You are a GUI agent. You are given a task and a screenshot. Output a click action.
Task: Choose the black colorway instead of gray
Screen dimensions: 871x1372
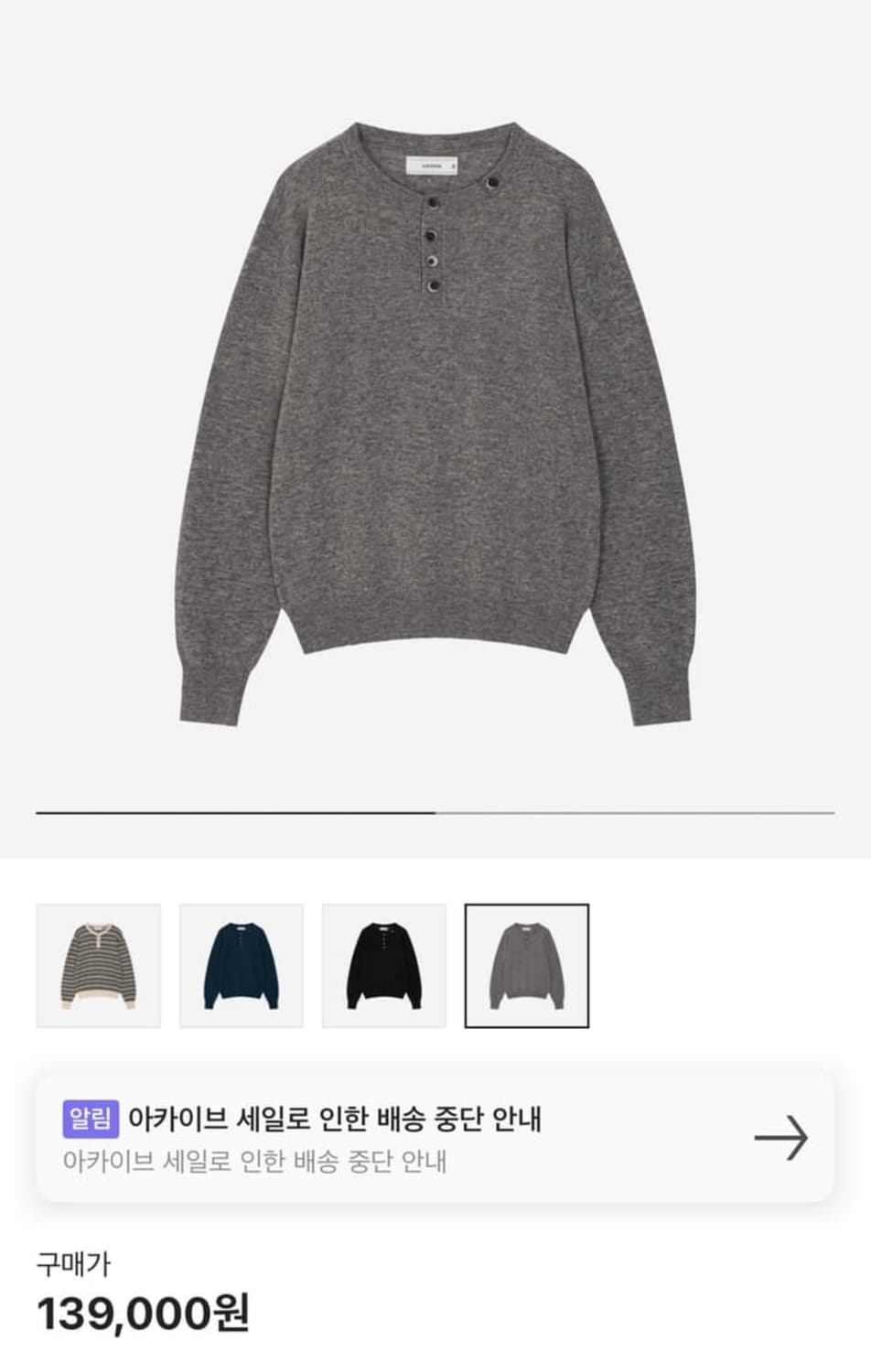384,963
